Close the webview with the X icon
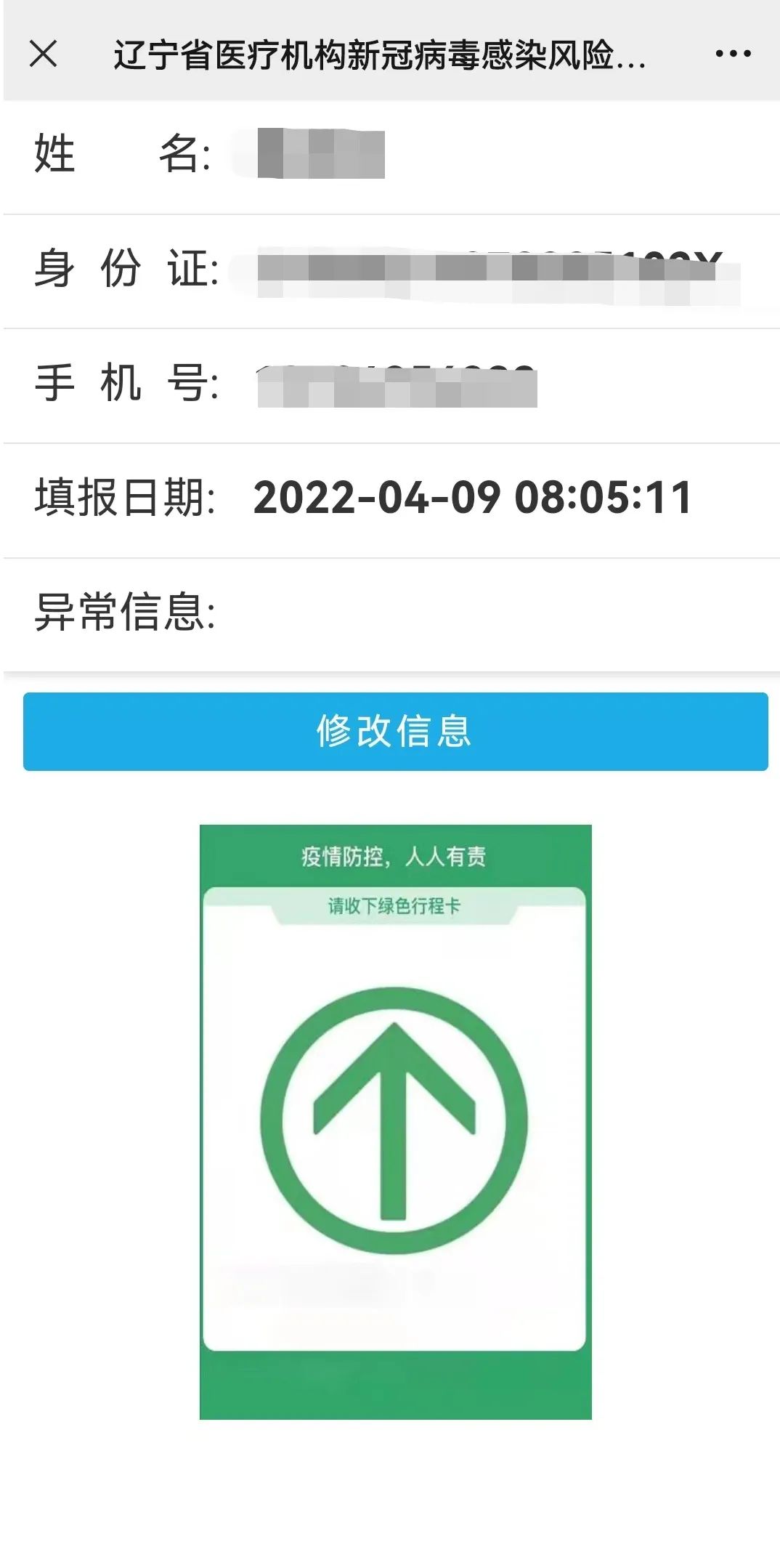Image resolution: width=780 pixels, height=1568 pixels. tap(44, 54)
